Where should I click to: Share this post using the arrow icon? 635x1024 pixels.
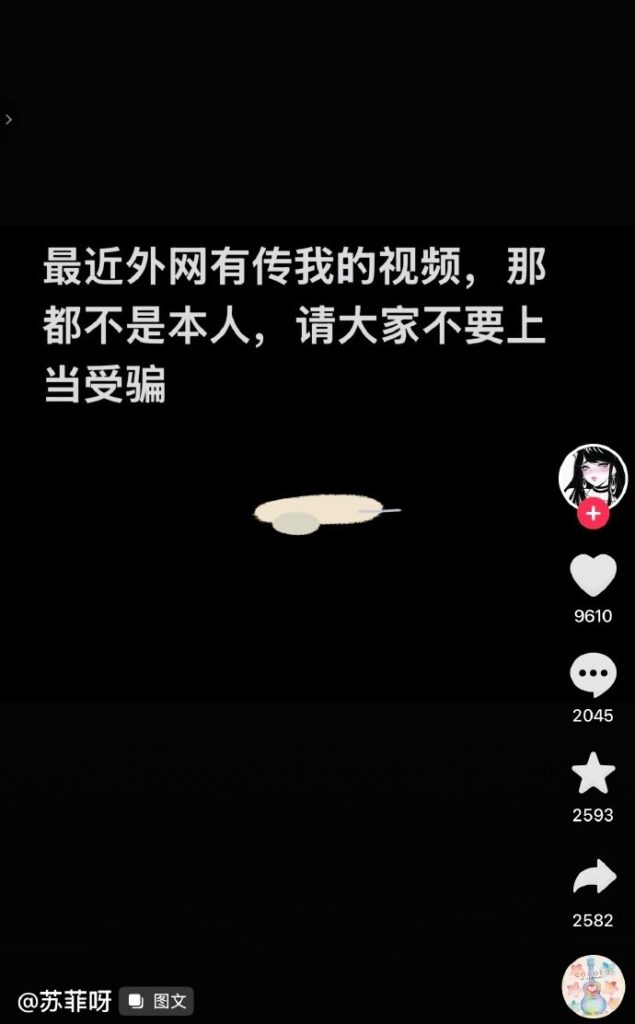tap(593, 879)
